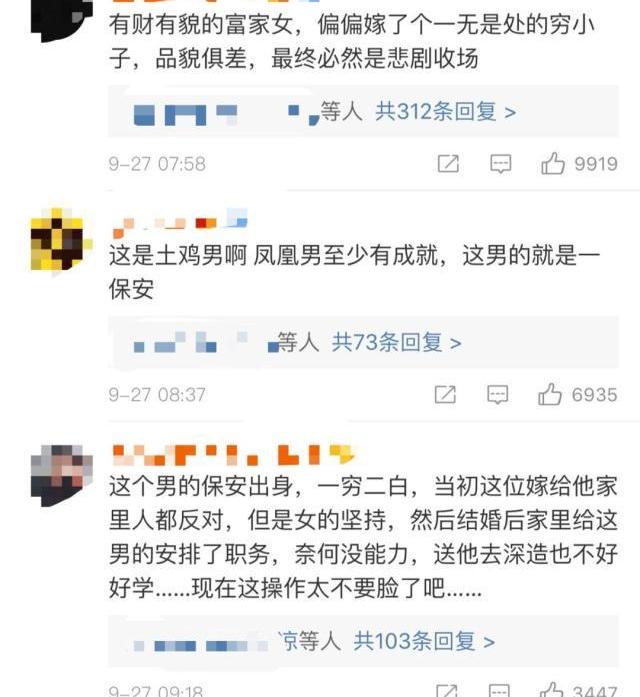Open the sunflower avatar profile
The height and width of the screenshot is (697, 640).
point(55,241)
